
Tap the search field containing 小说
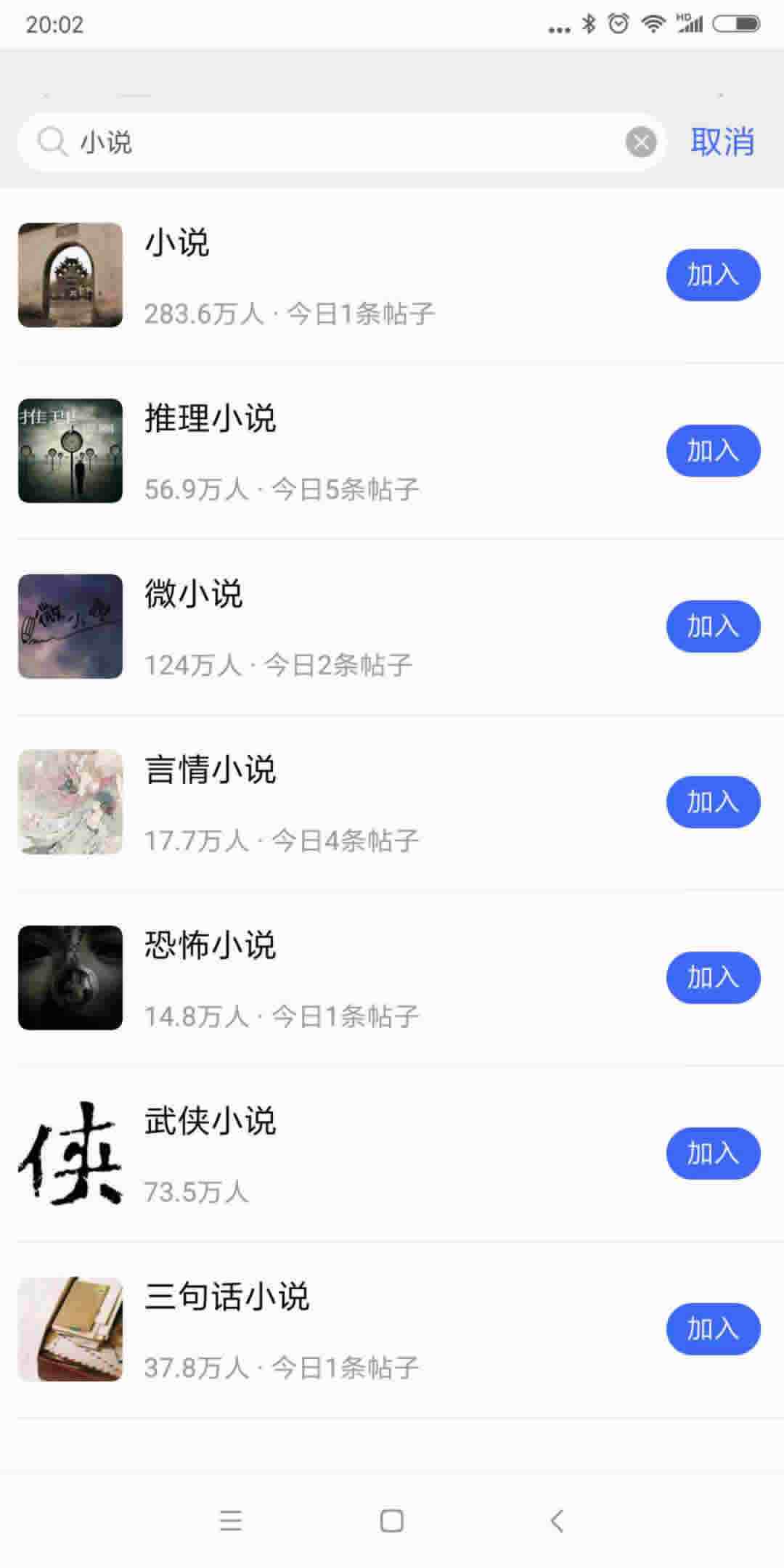click(341, 142)
